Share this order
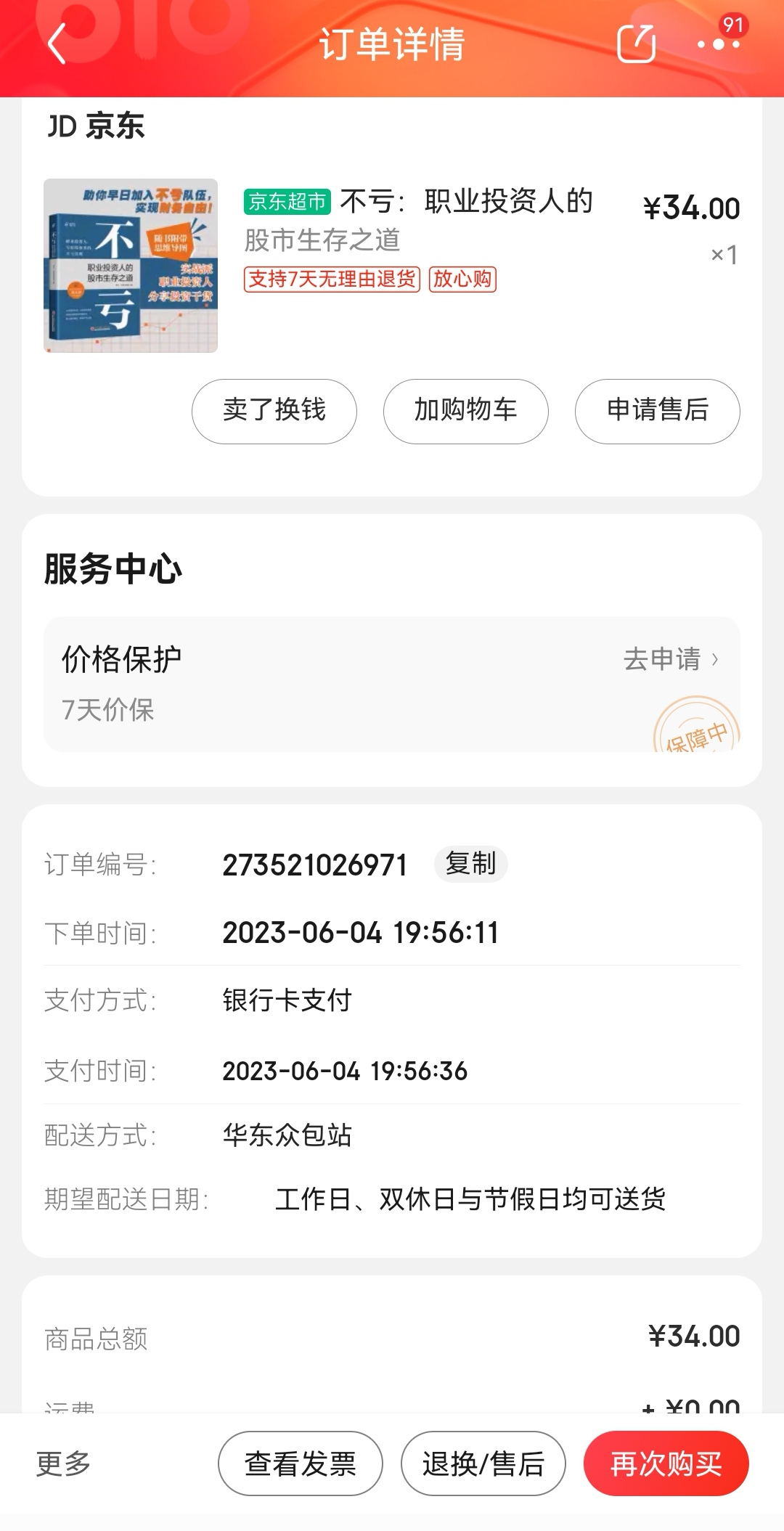The image size is (784, 1531). click(x=636, y=44)
